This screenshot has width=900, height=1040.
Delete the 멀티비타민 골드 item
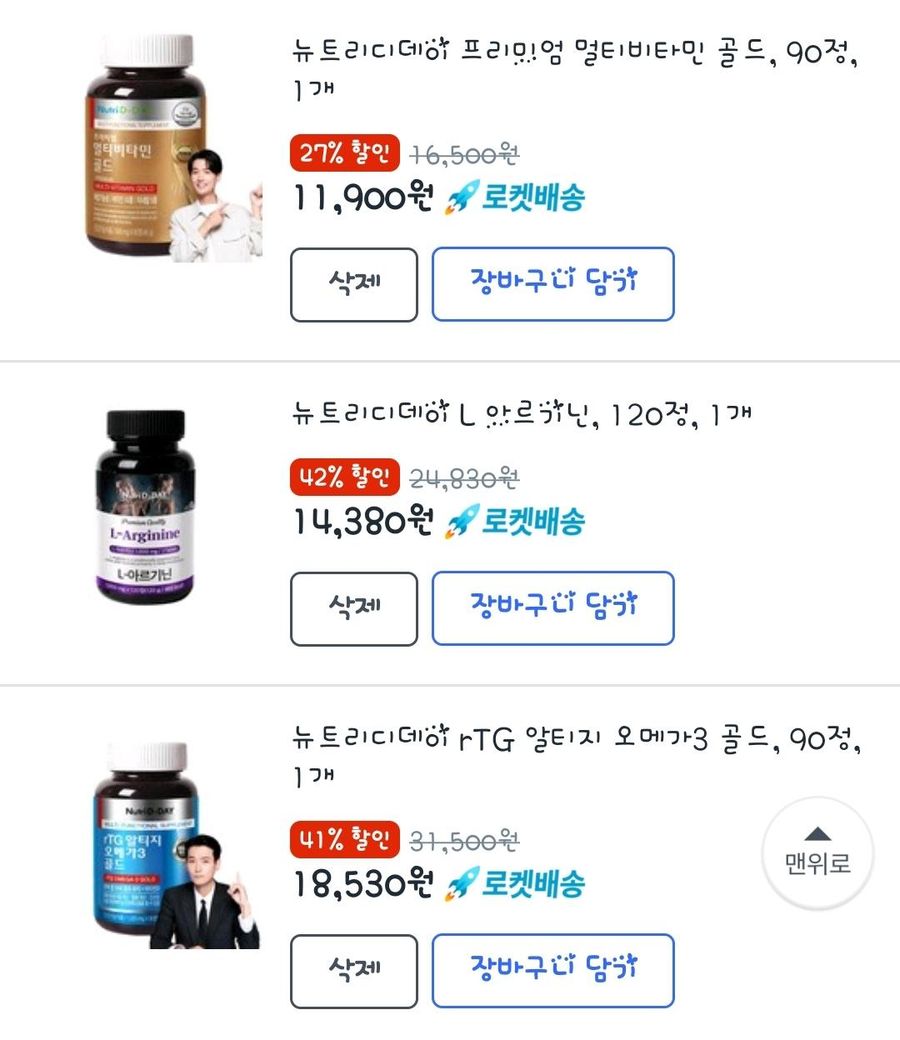354,284
